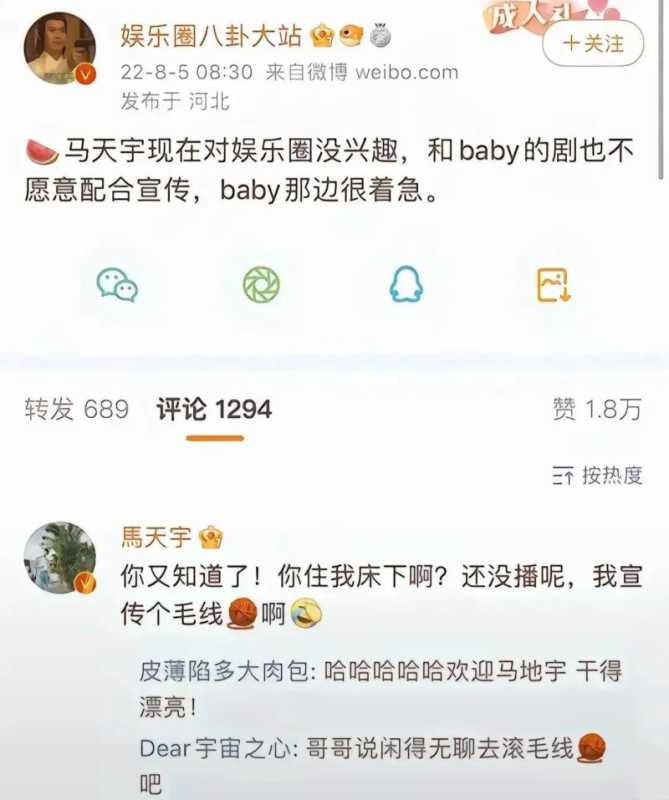Switch to the 转发 689 tab
669x800 pixels.
[77, 409]
